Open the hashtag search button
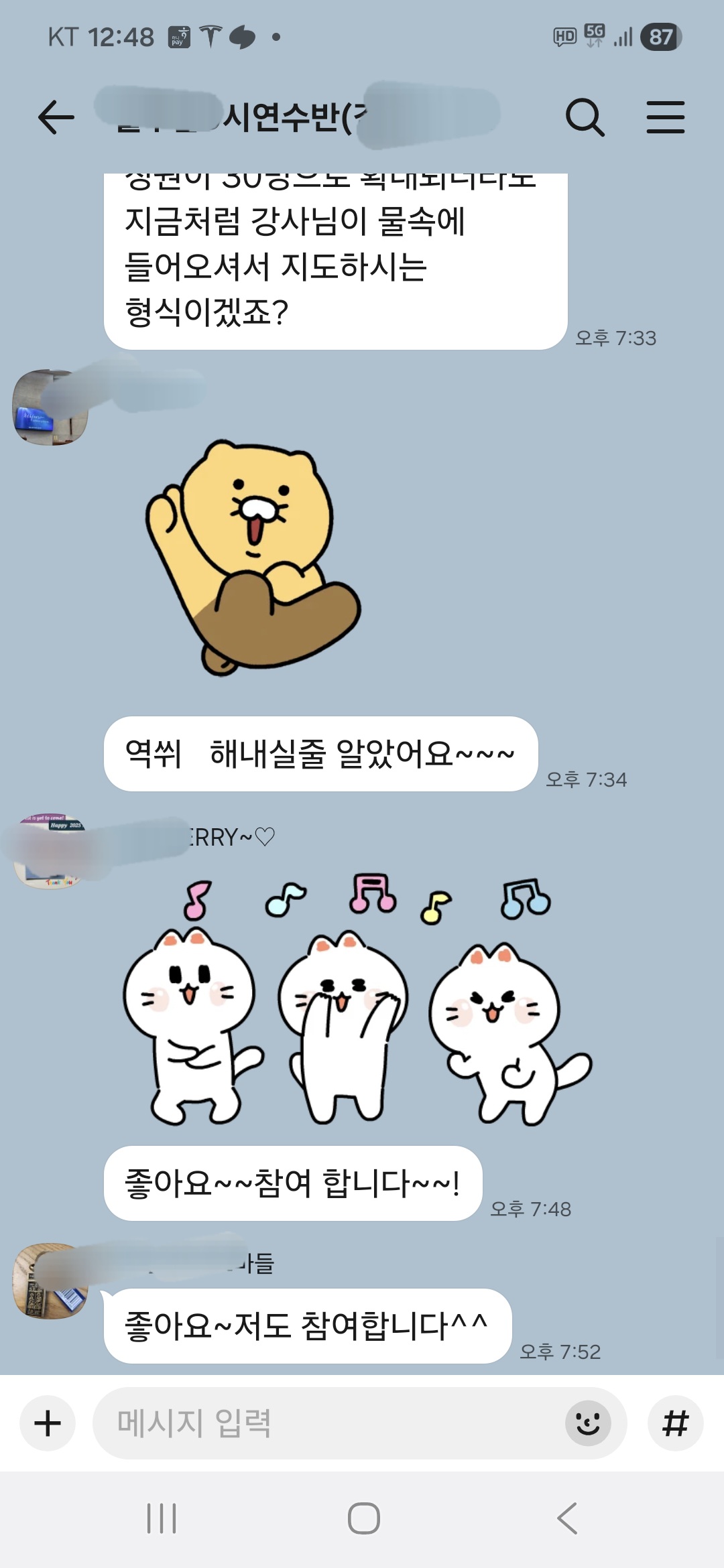 (675, 1423)
